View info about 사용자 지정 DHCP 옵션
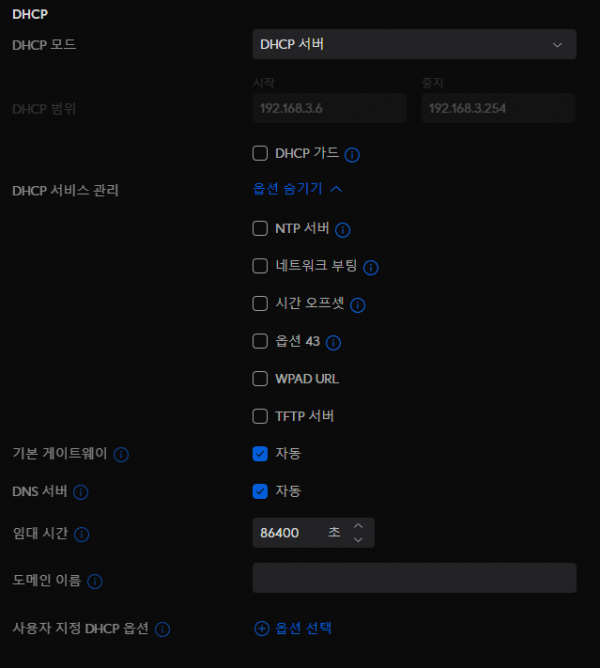 (162, 629)
